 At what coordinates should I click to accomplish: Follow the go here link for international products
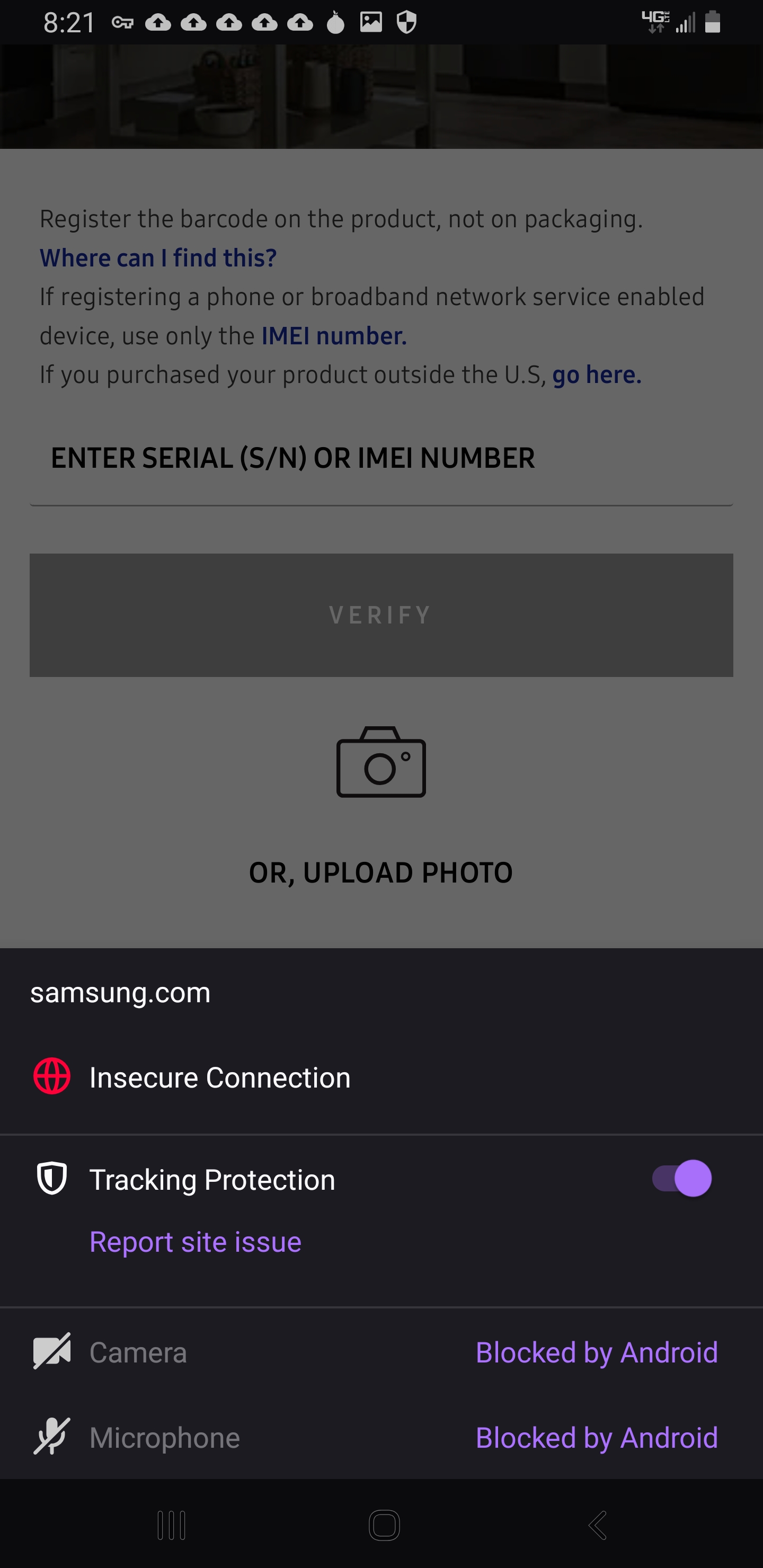596,375
